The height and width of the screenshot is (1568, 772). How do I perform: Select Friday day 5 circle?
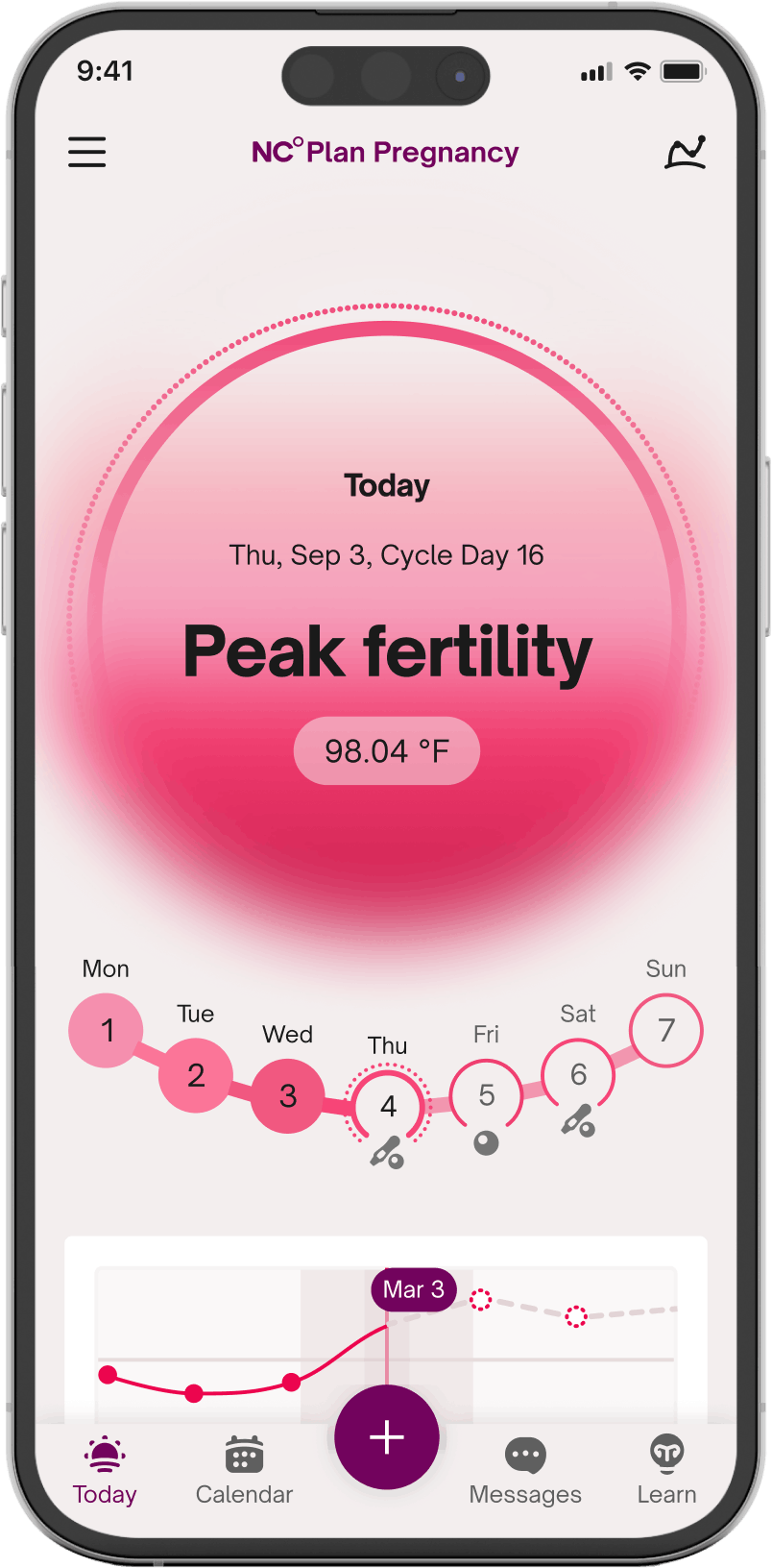click(x=487, y=1095)
